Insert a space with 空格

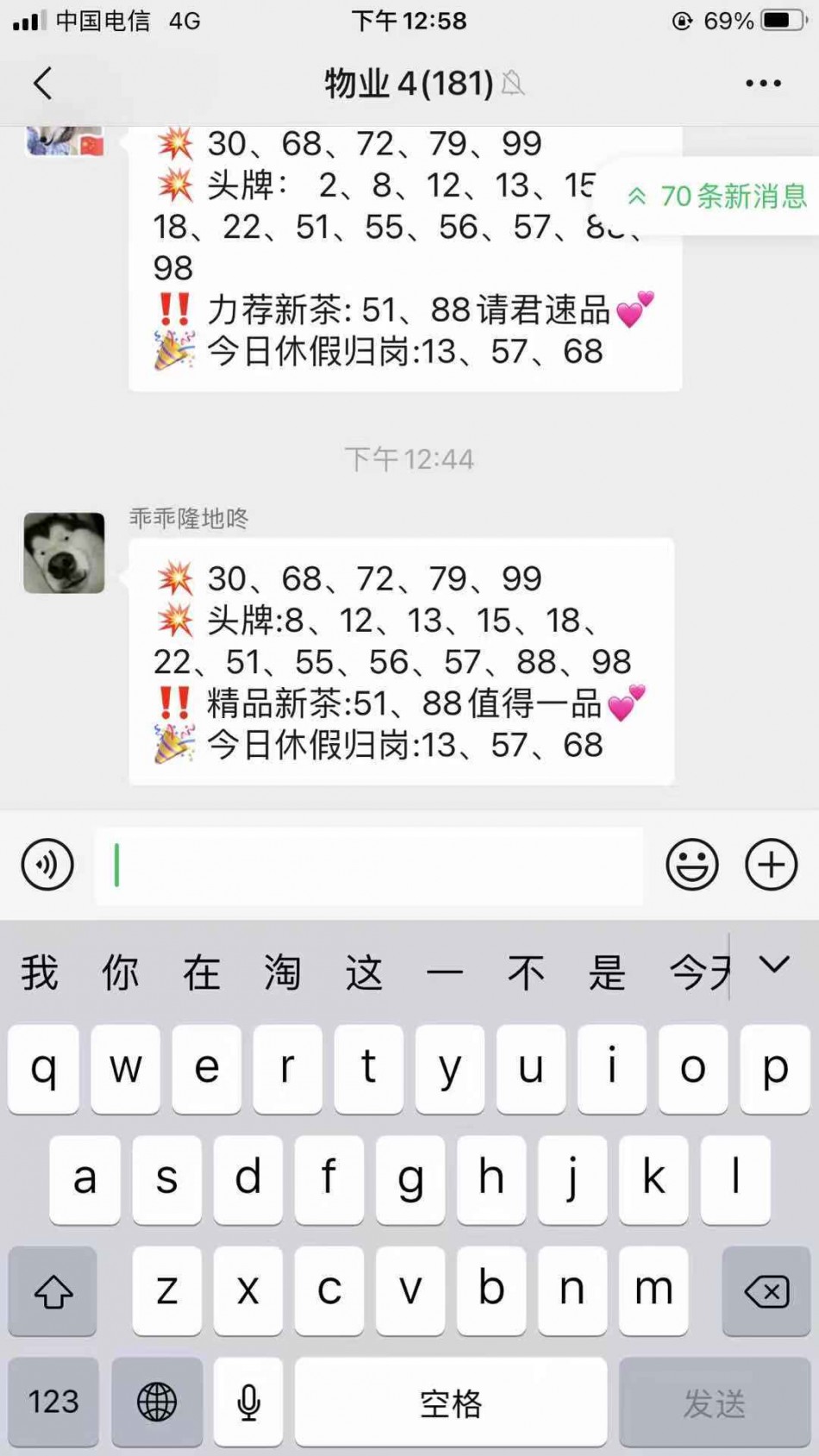450,1403
